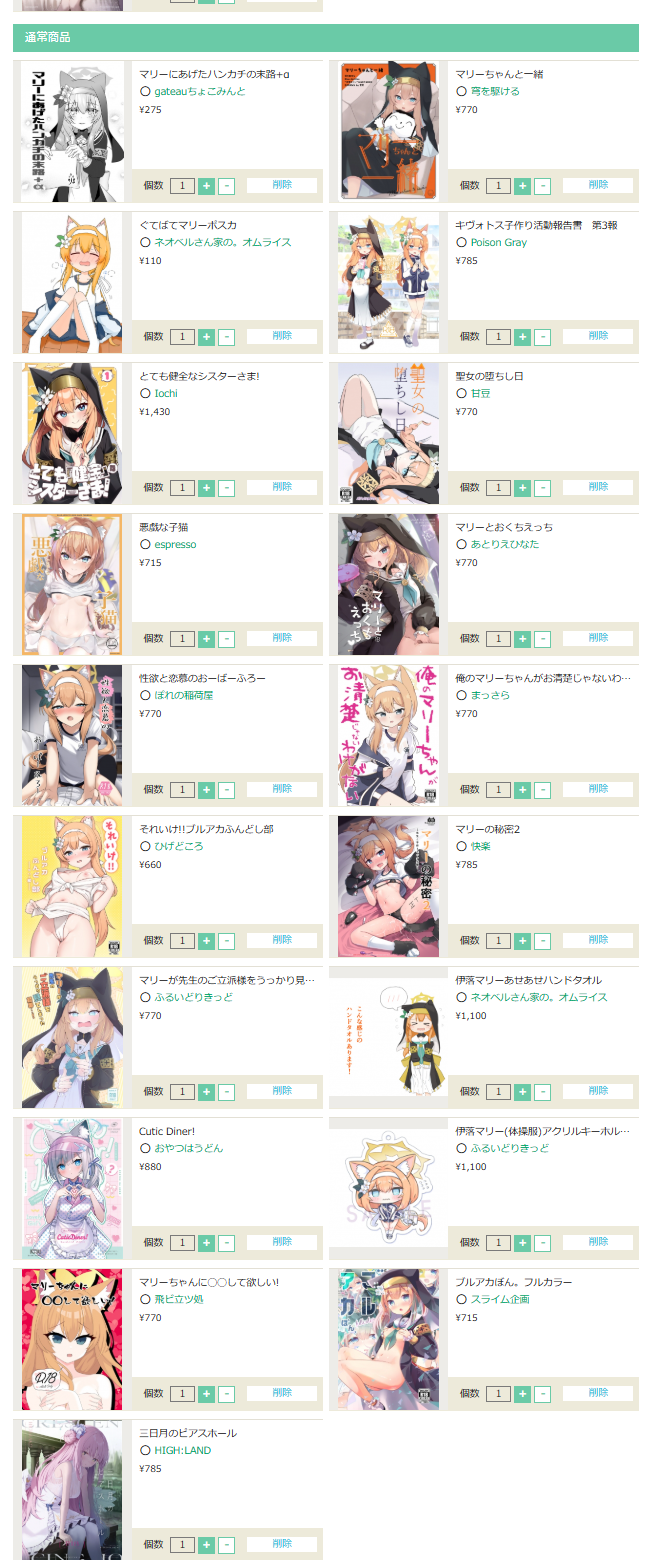Screen dimensions: 655x1560
Task: Delete マリーにあげたハンカチの末路+α from cart
Action: (282, 185)
